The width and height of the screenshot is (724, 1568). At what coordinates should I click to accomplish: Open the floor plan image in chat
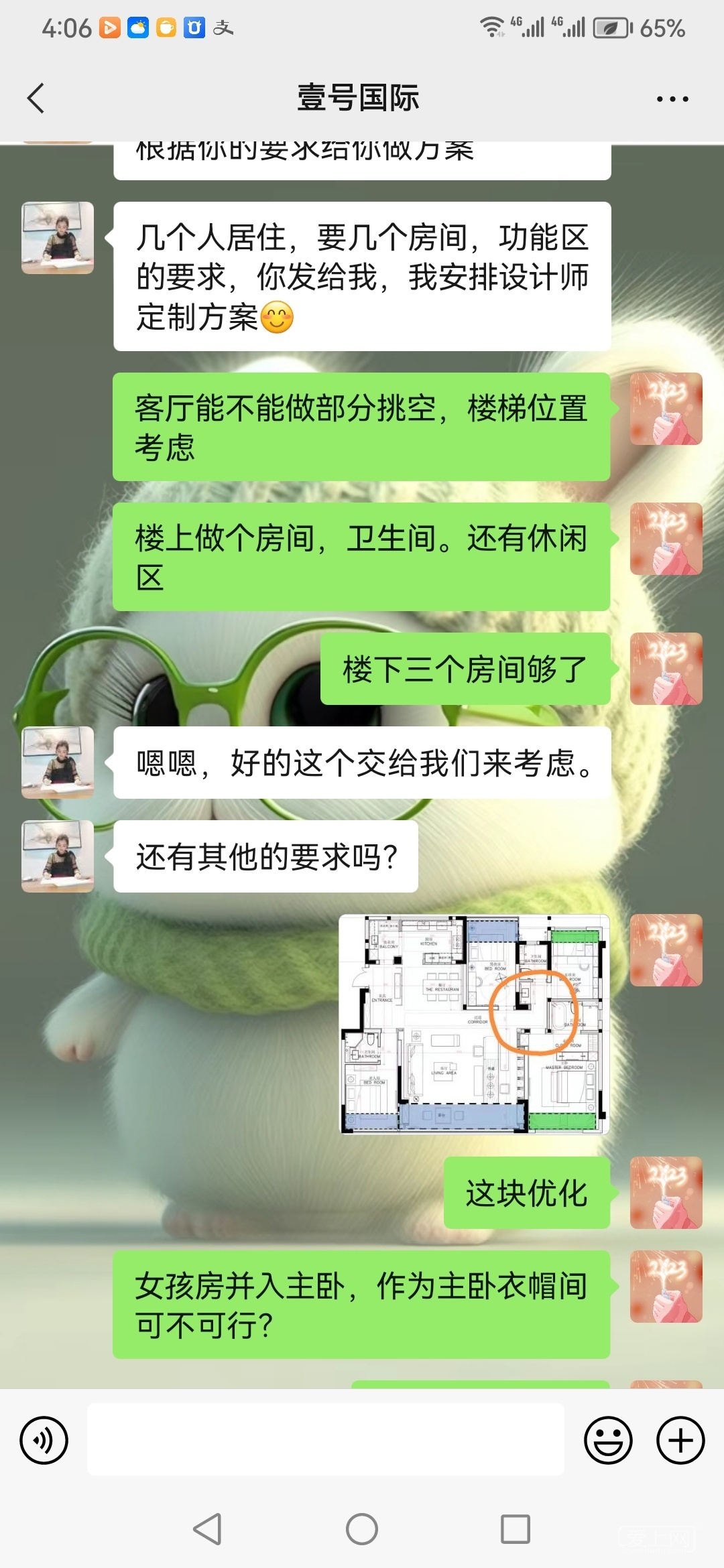click(474, 1024)
